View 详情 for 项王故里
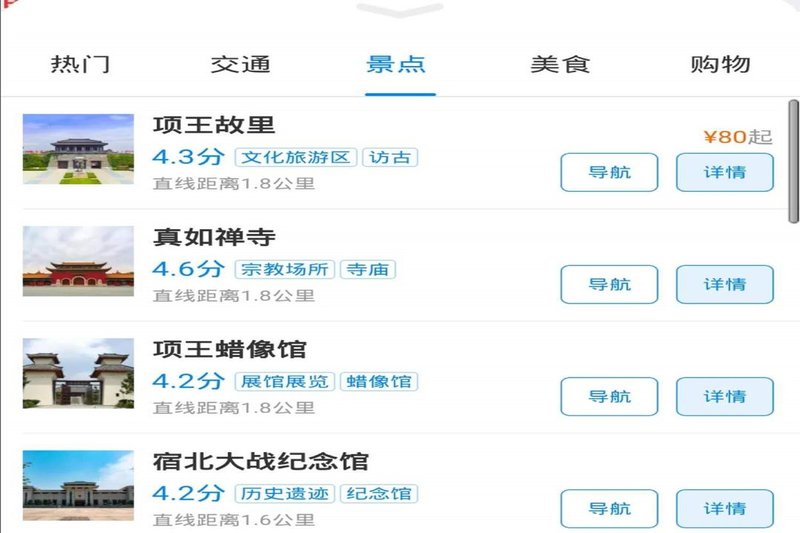The image size is (800, 533). click(x=725, y=172)
